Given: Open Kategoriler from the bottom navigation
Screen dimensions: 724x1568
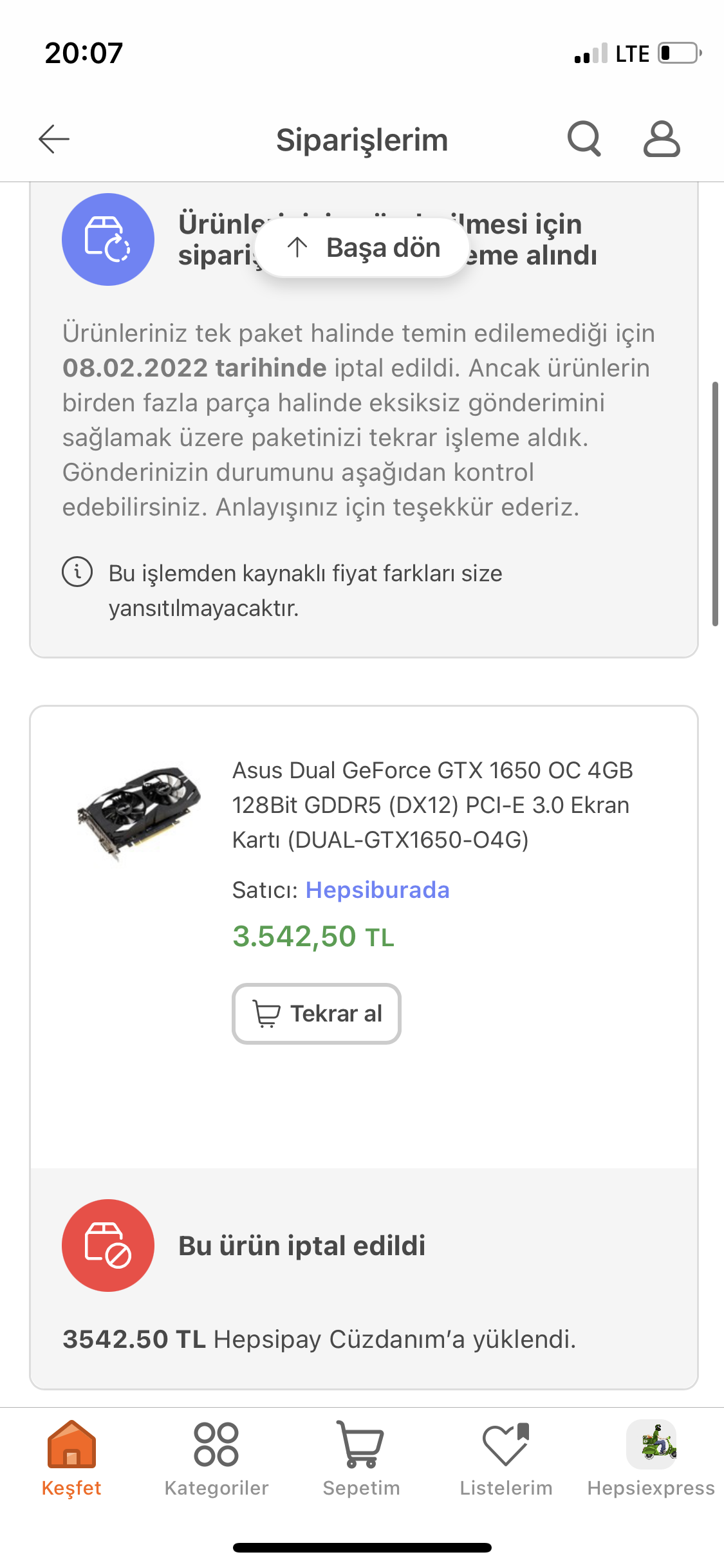Looking at the screenshot, I should [216, 1445].
